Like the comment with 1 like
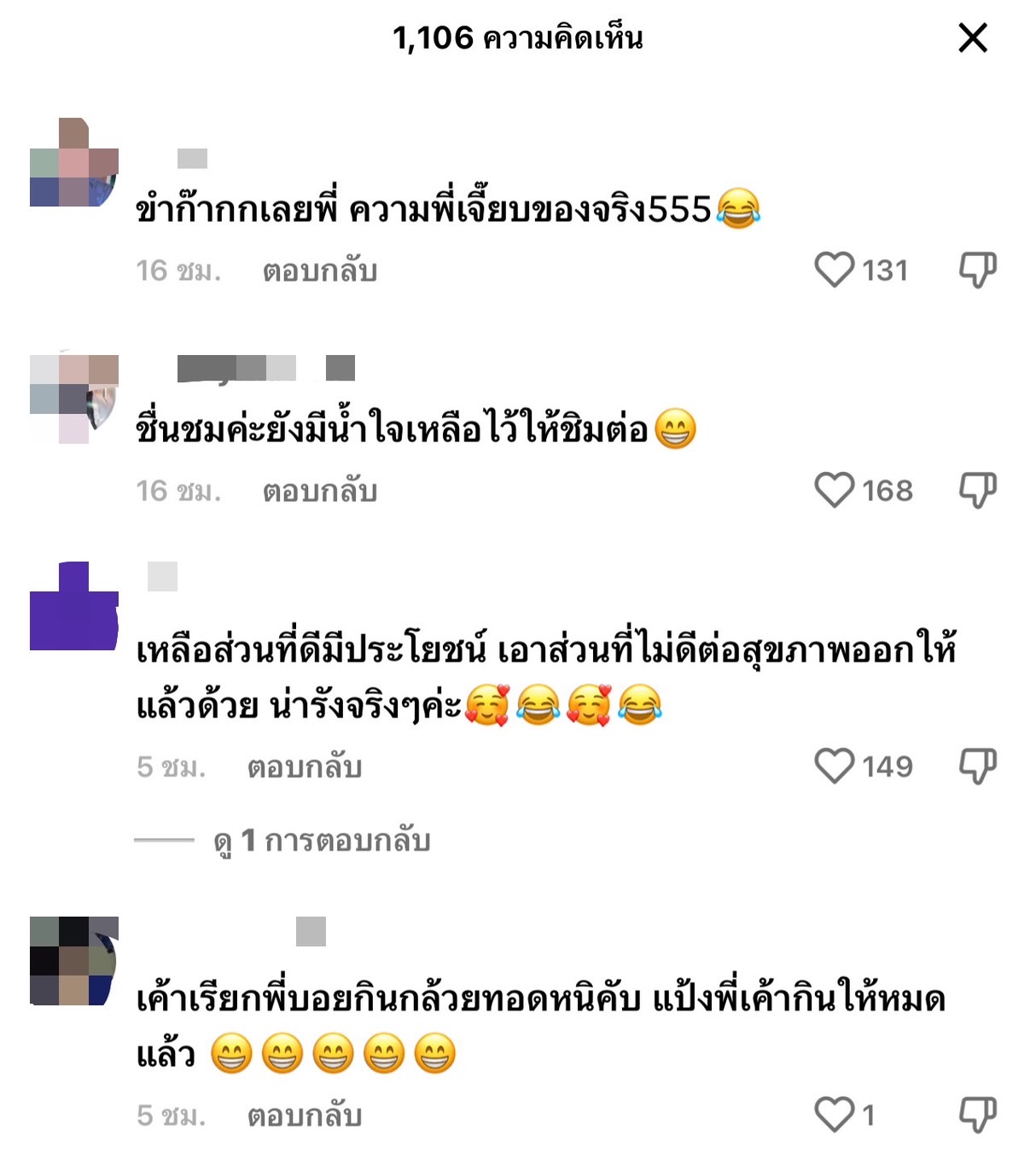The width and height of the screenshot is (1036, 1153). [834, 1115]
